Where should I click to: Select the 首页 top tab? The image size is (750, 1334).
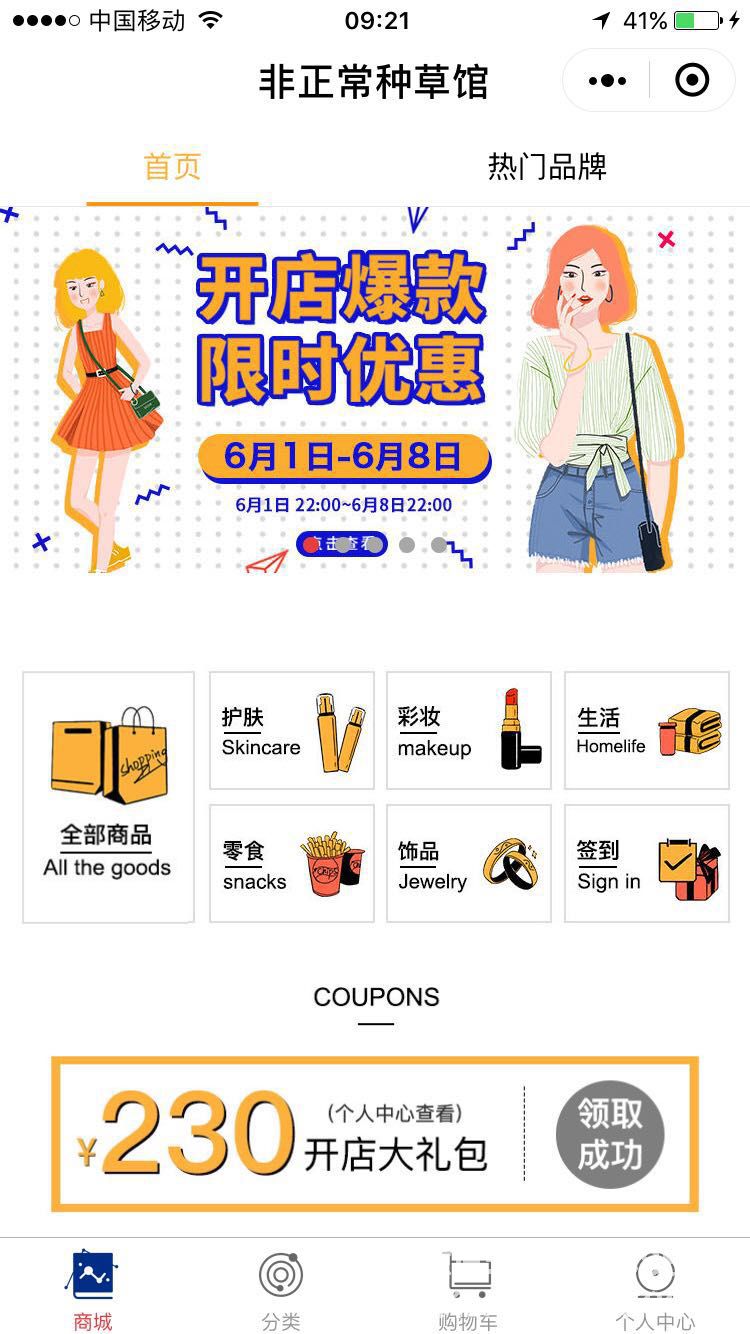[172, 166]
